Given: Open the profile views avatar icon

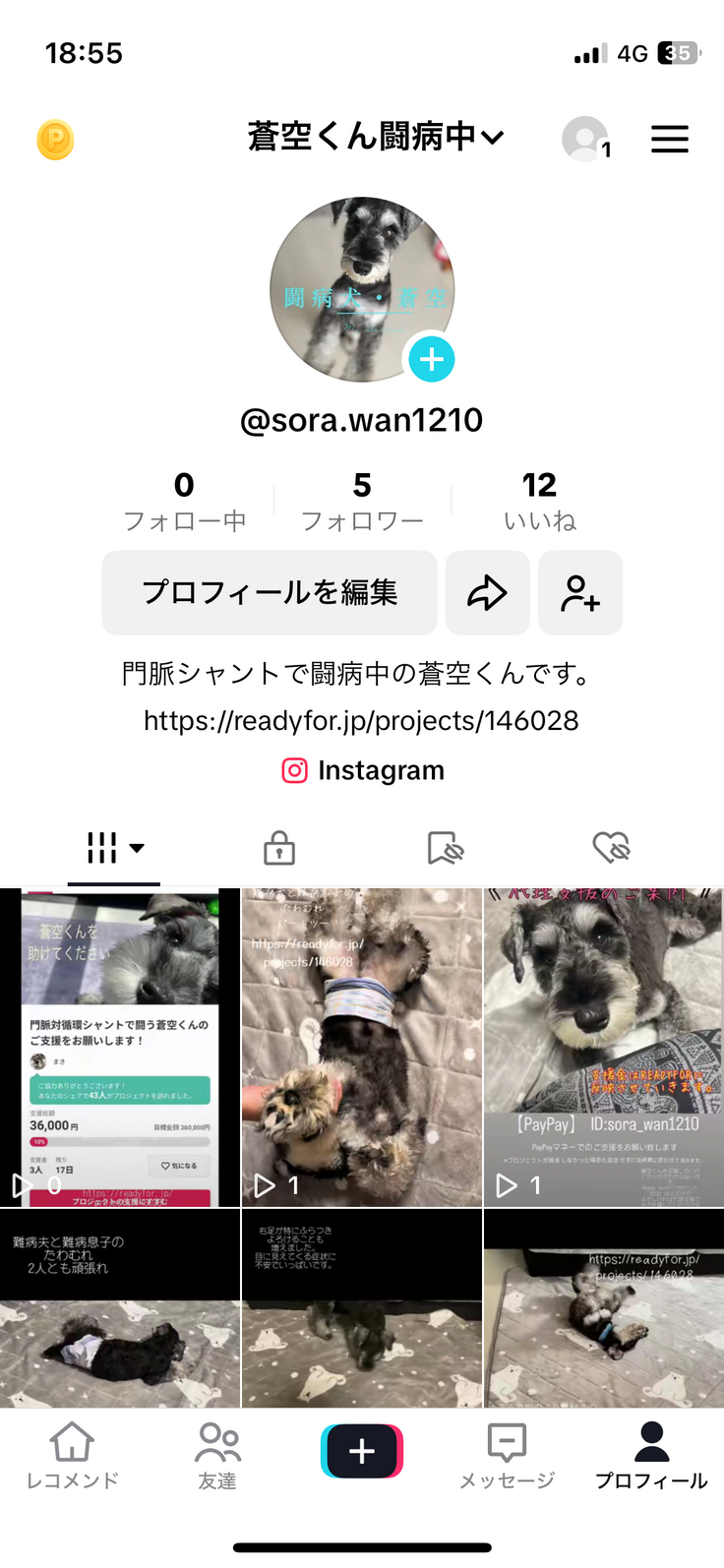Looking at the screenshot, I should (584, 139).
